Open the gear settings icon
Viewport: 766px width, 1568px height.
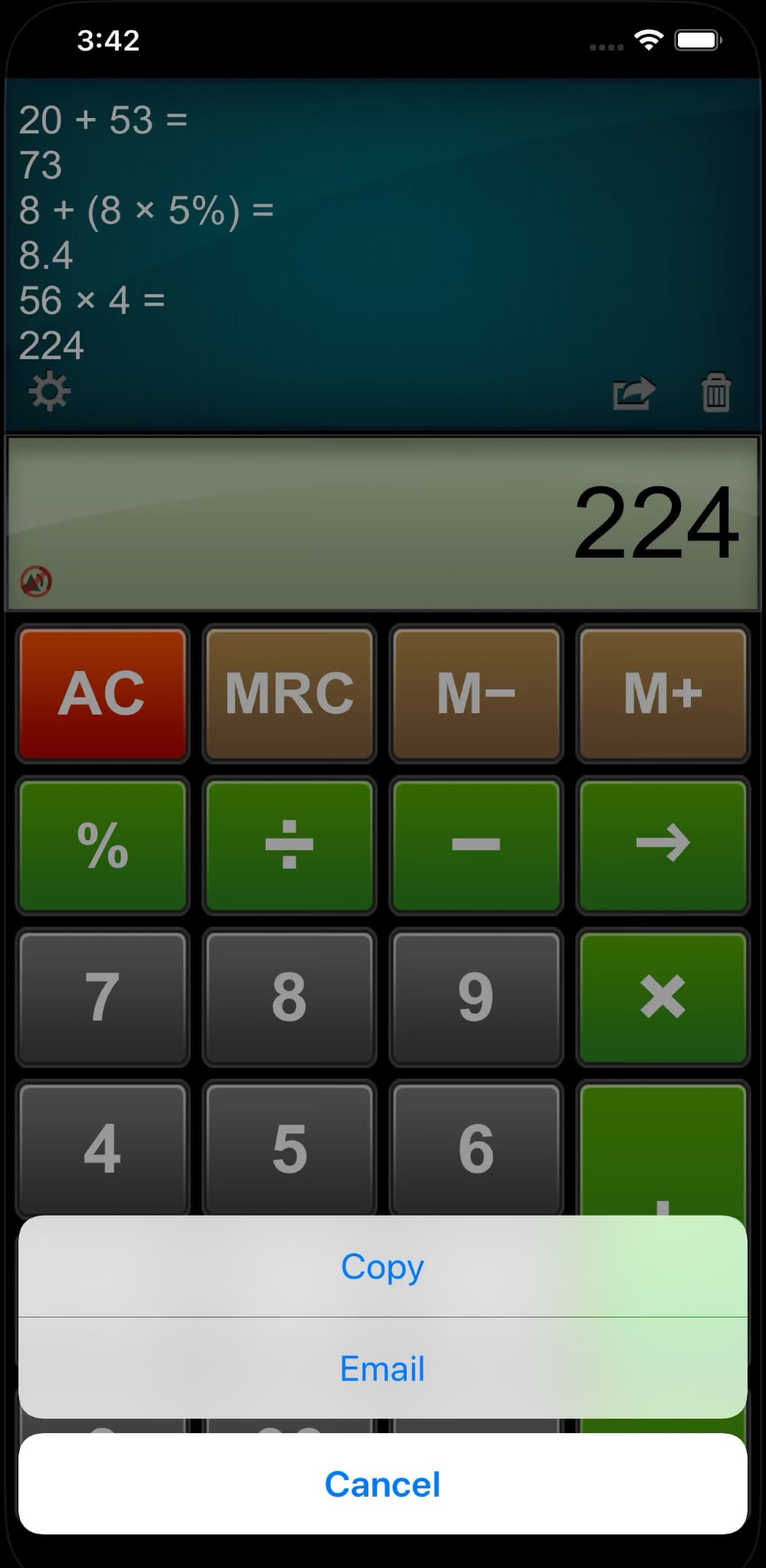tap(49, 391)
